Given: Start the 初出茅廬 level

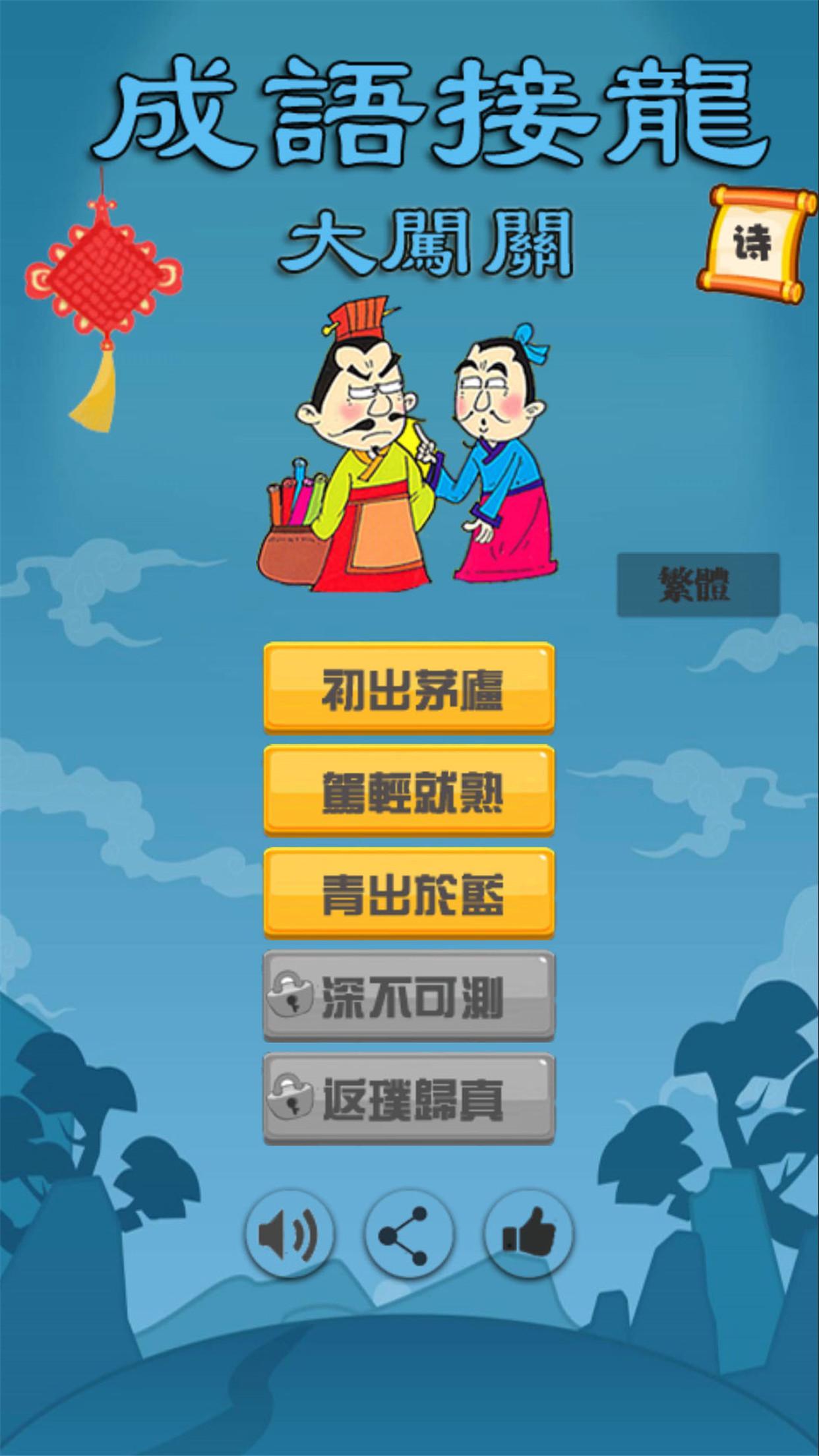Looking at the screenshot, I should [409, 688].
